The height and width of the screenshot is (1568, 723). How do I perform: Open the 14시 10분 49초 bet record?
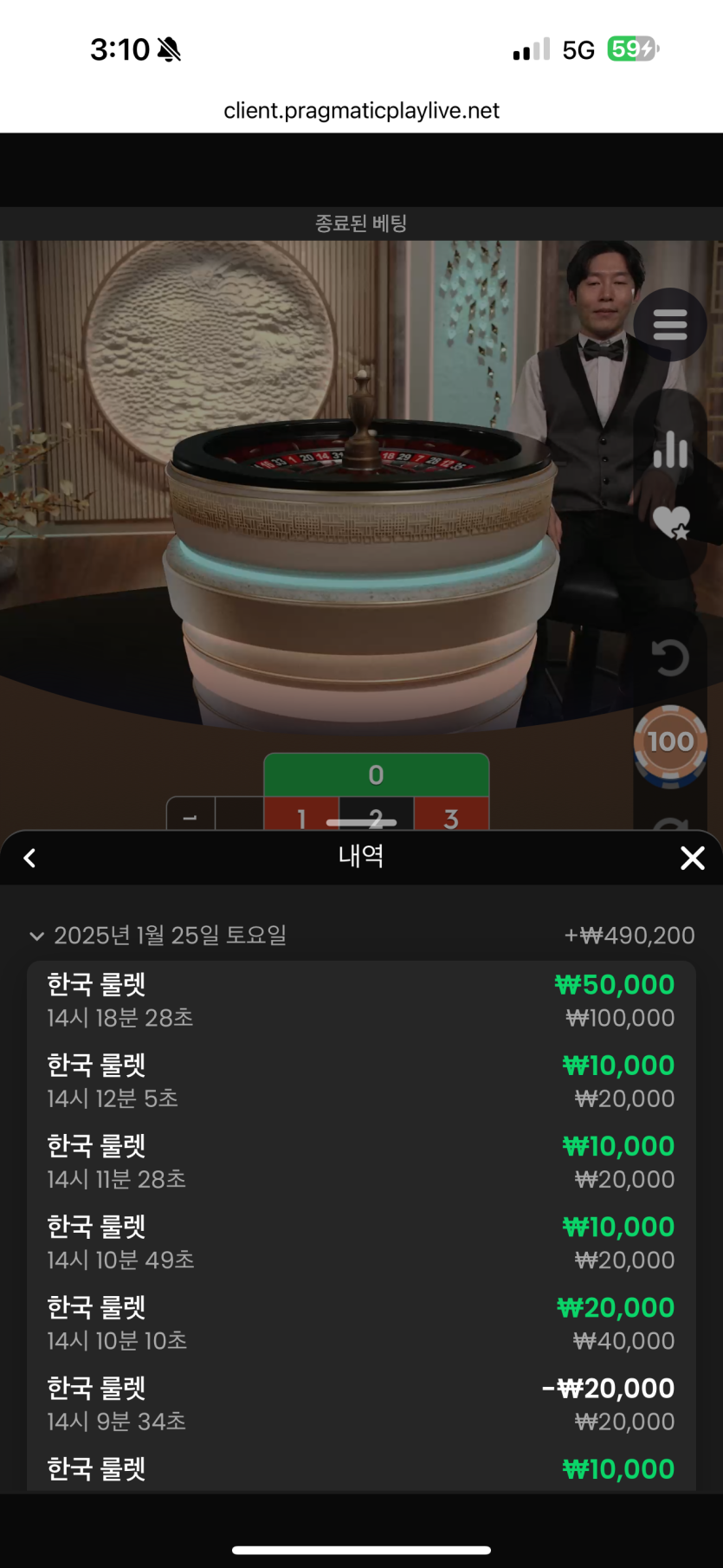[x=361, y=1242]
